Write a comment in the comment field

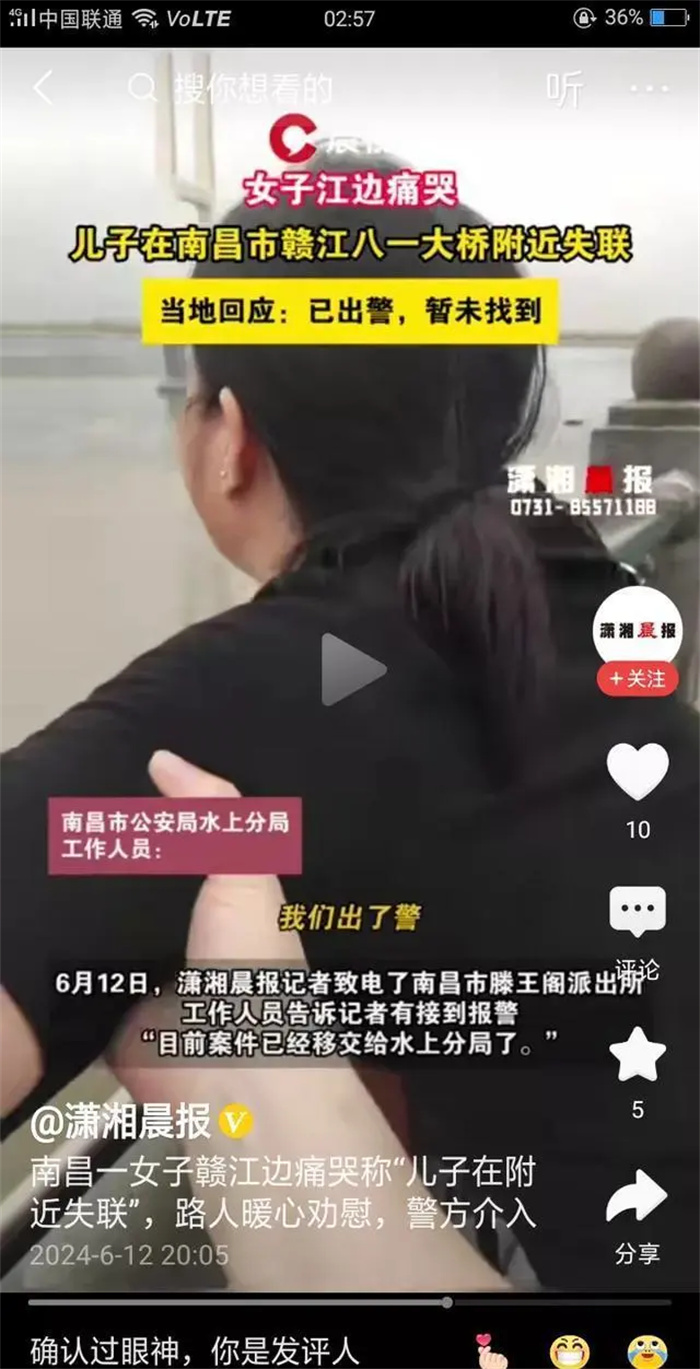pos(200,1349)
